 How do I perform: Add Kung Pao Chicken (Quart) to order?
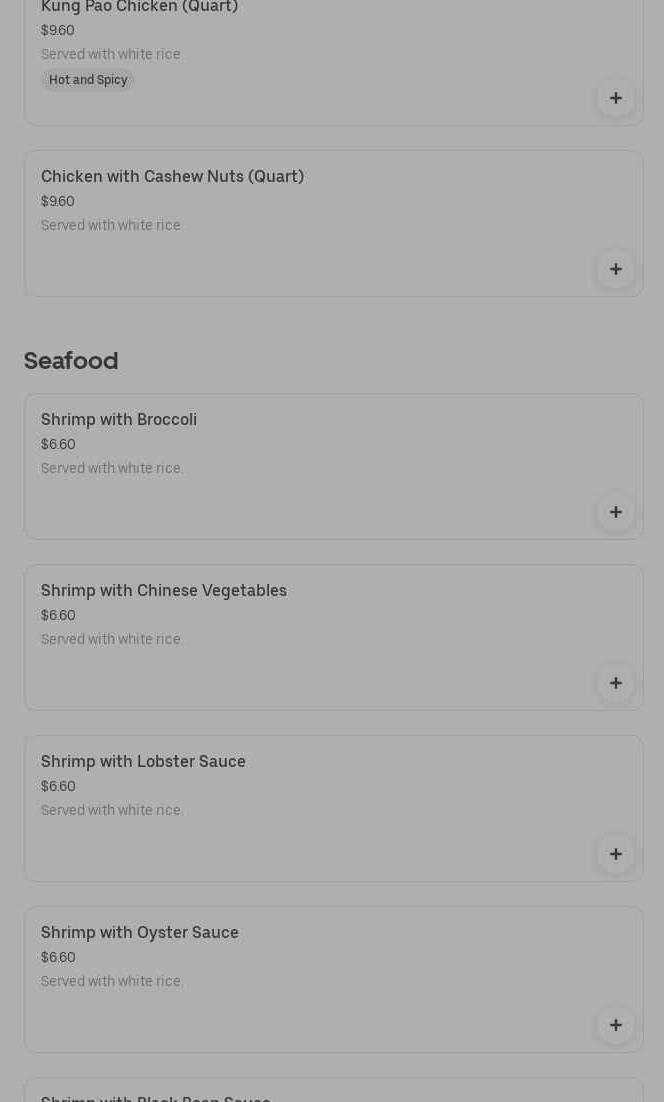click(x=616, y=98)
